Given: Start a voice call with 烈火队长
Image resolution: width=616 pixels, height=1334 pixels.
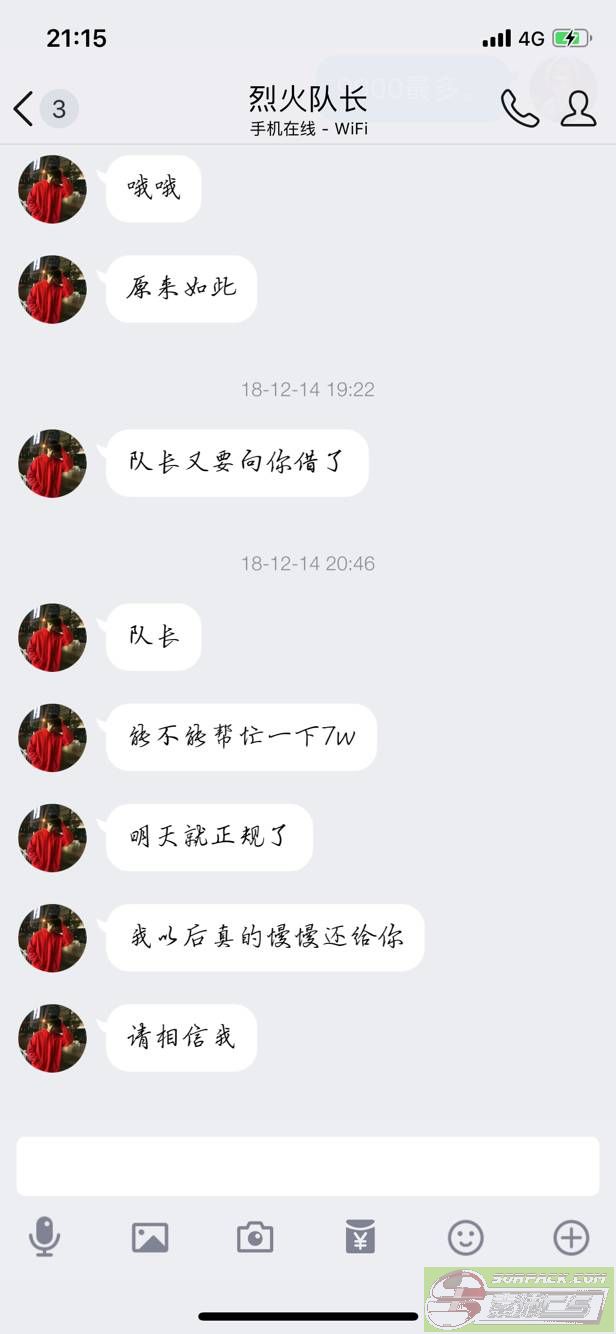Looking at the screenshot, I should tap(519, 108).
